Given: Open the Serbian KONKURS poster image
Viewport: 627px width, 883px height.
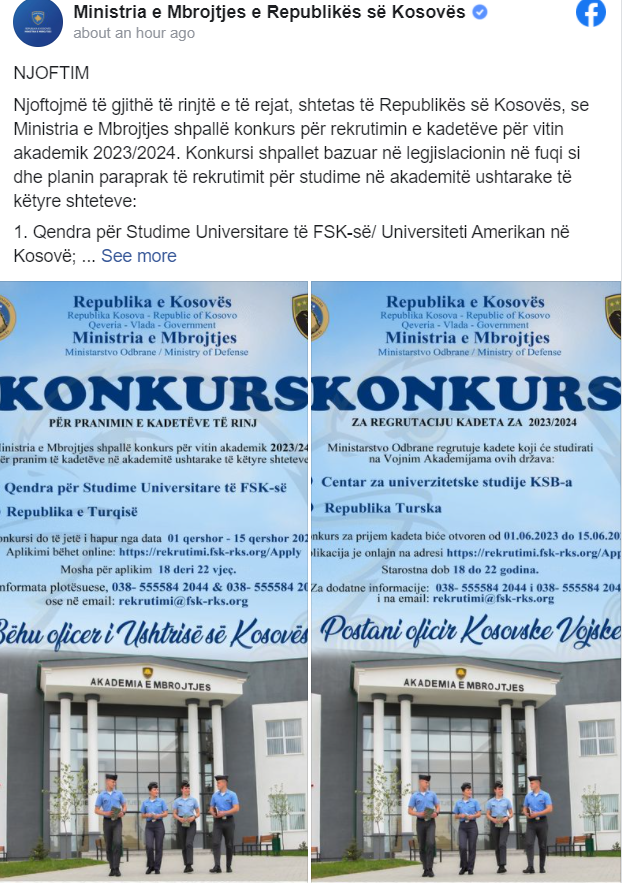Looking at the screenshot, I should [x=466, y=580].
